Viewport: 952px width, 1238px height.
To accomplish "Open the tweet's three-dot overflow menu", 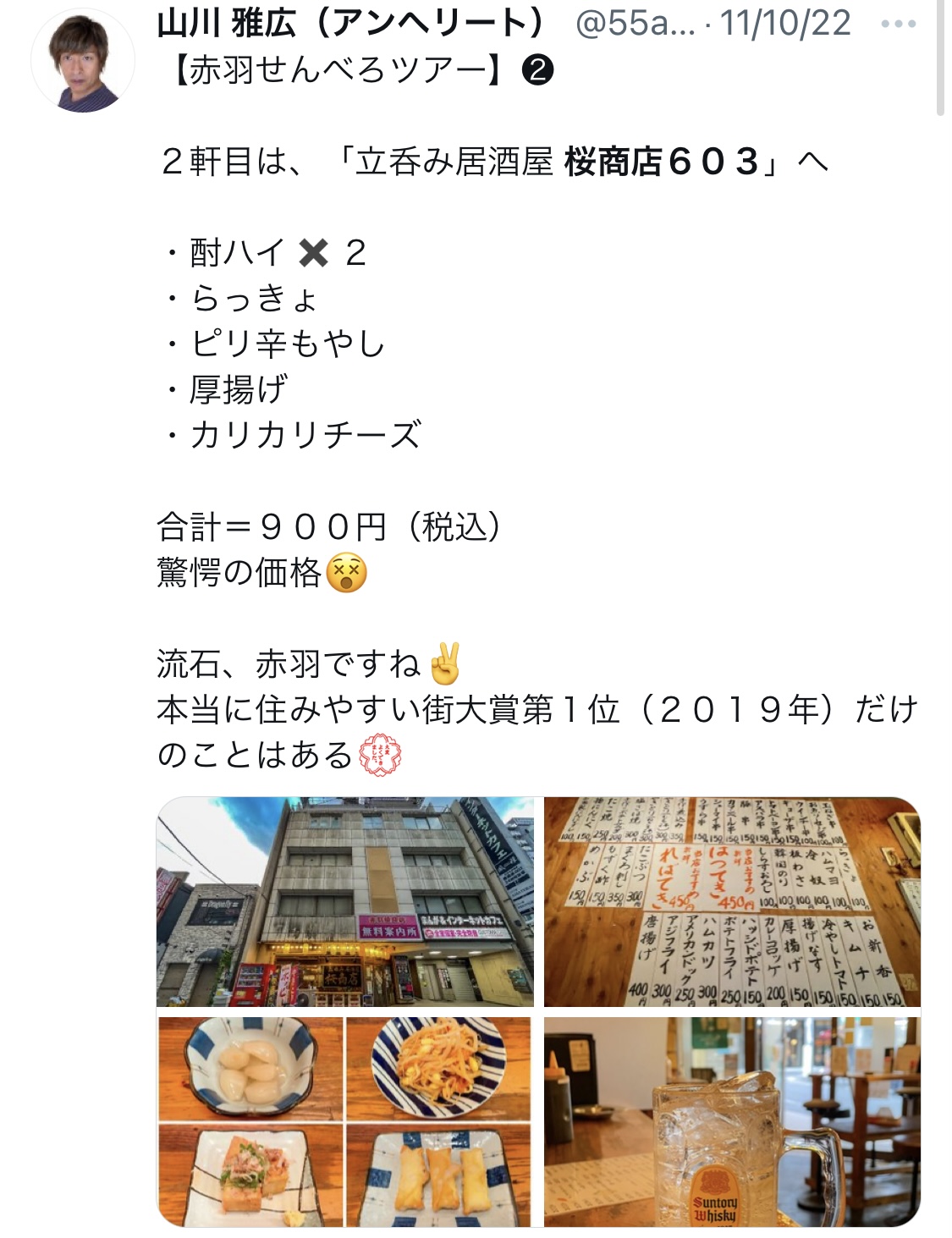I will [898, 24].
